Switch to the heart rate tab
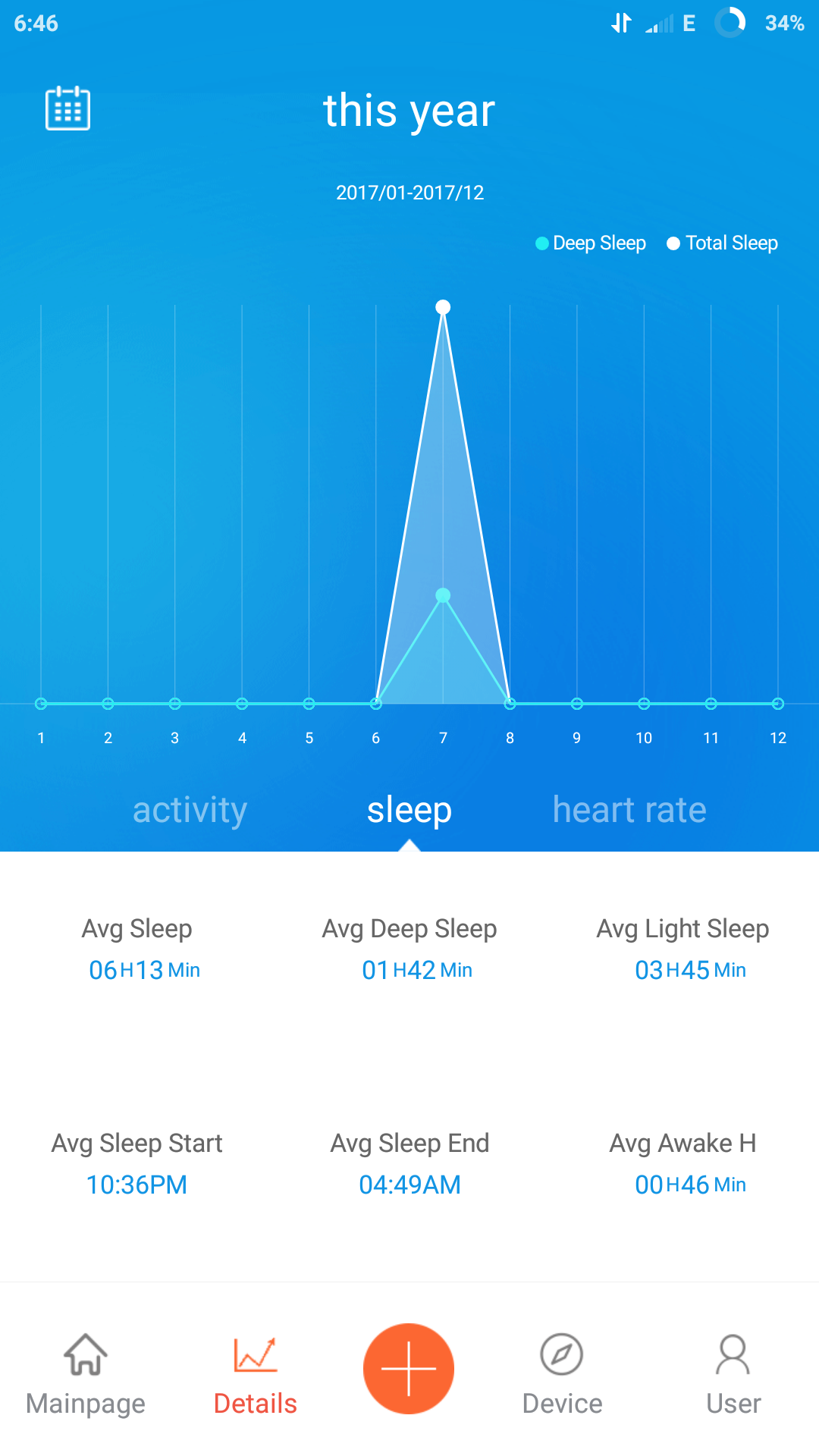Screen dimensions: 819x1456 (x=629, y=810)
